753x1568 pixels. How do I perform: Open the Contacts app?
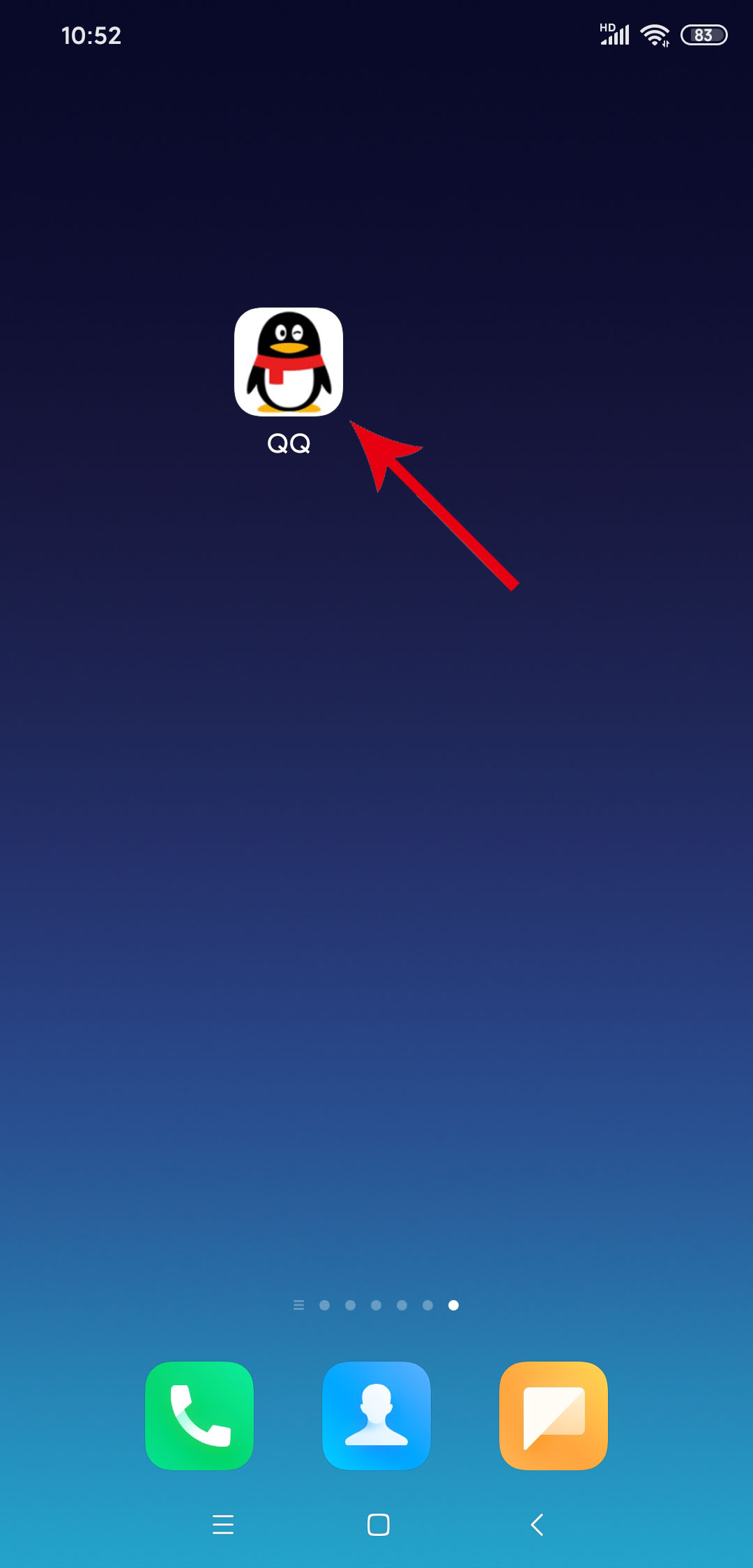coord(376,1415)
